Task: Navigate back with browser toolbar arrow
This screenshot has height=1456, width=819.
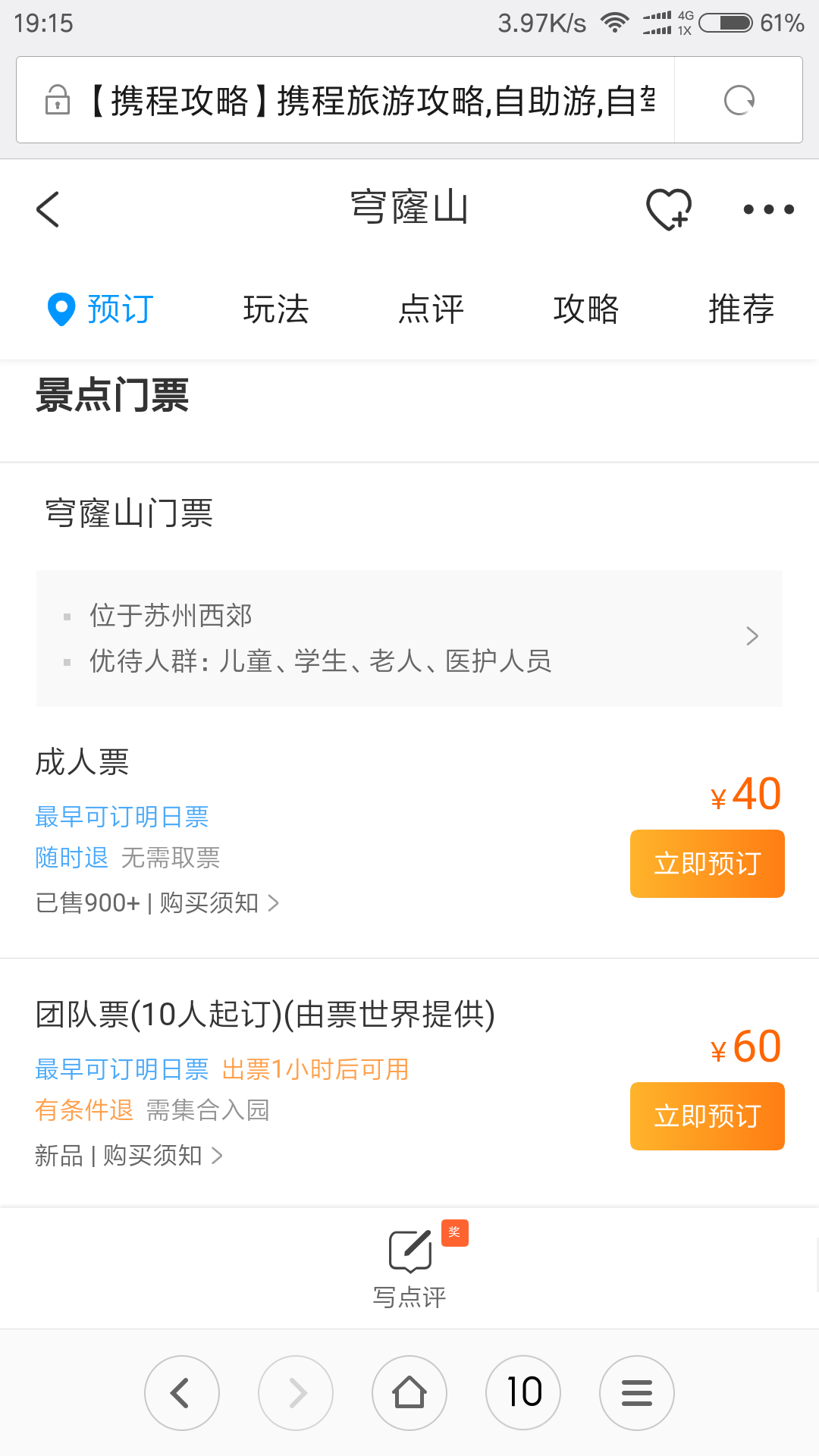Action: coord(182,1393)
